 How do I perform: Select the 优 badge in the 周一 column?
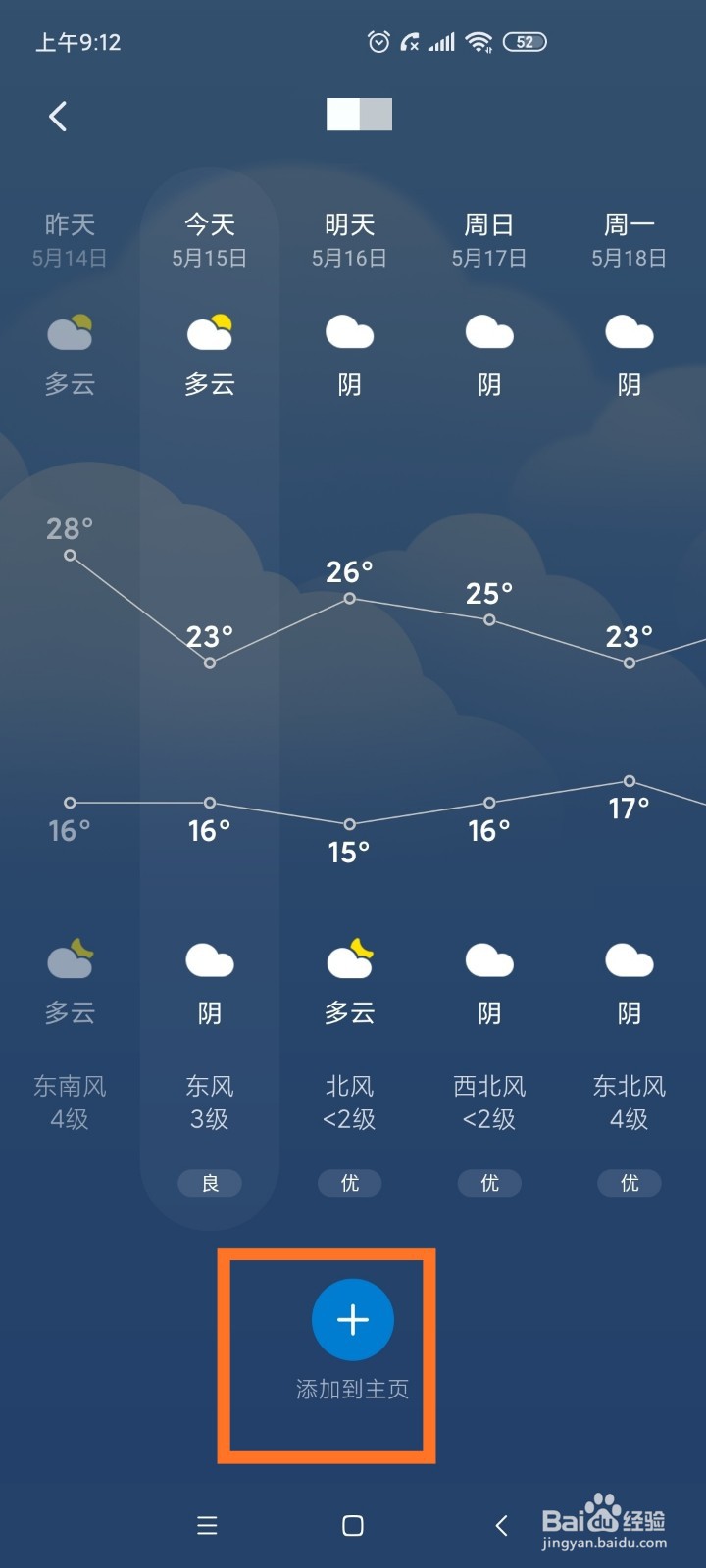tap(629, 1183)
